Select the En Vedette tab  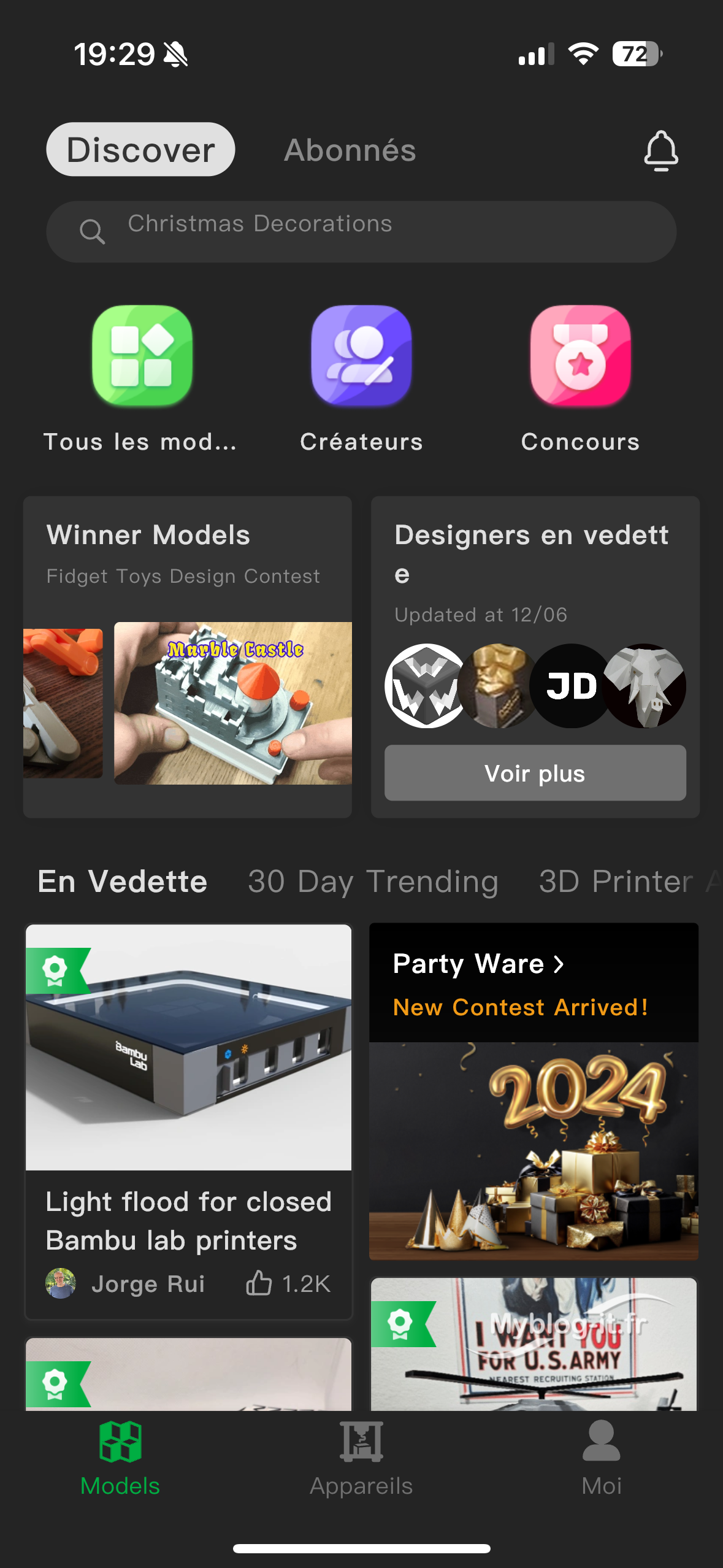click(122, 882)
